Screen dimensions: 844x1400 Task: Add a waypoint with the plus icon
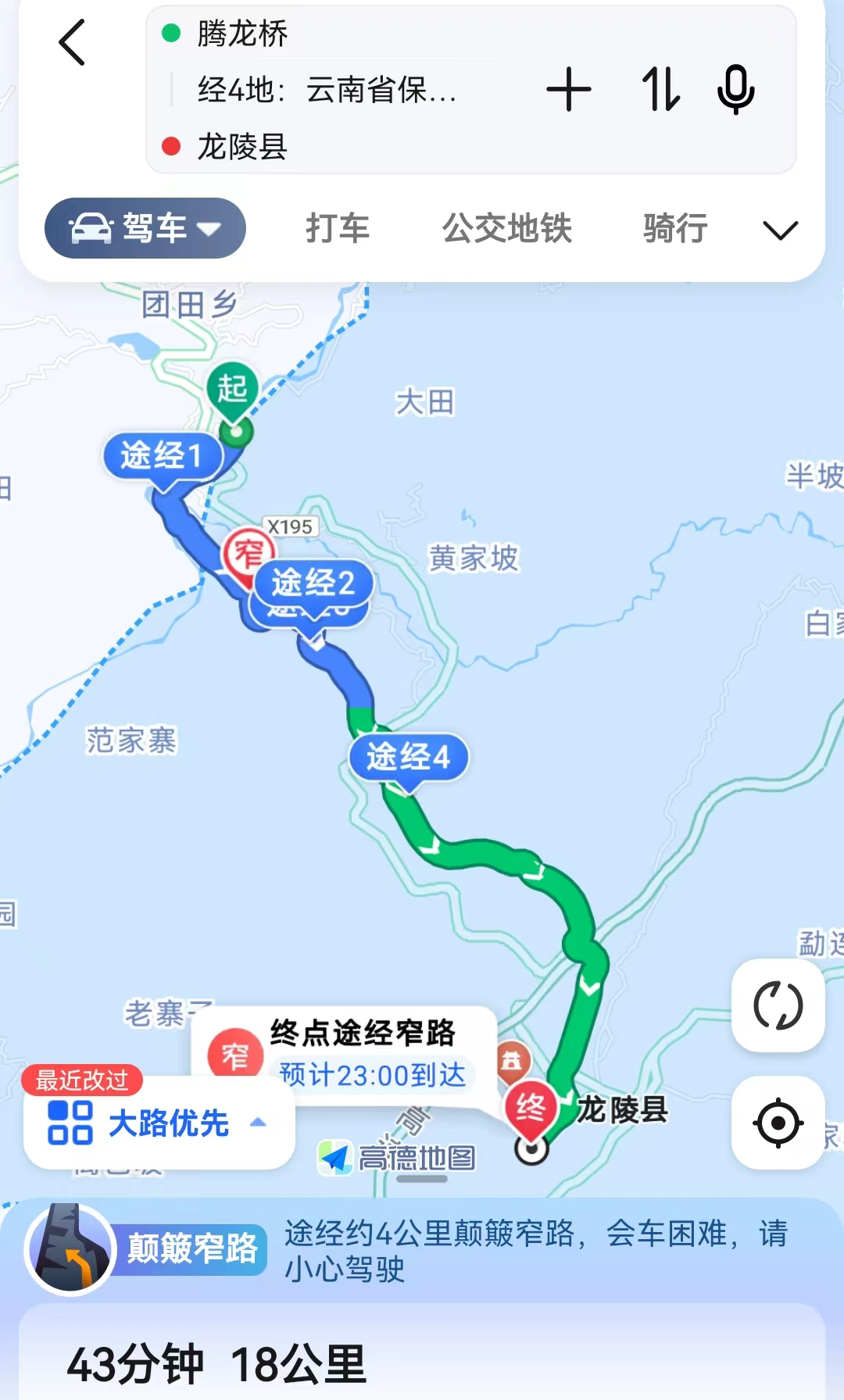568,89
